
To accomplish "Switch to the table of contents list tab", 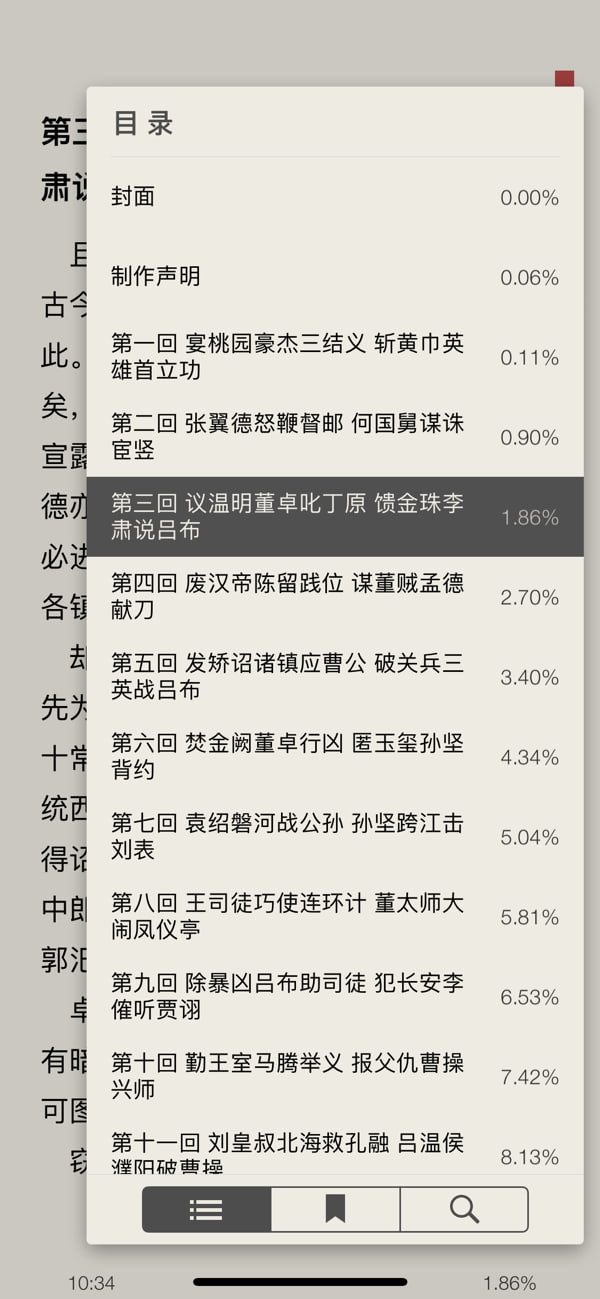I will (206, 1210).
